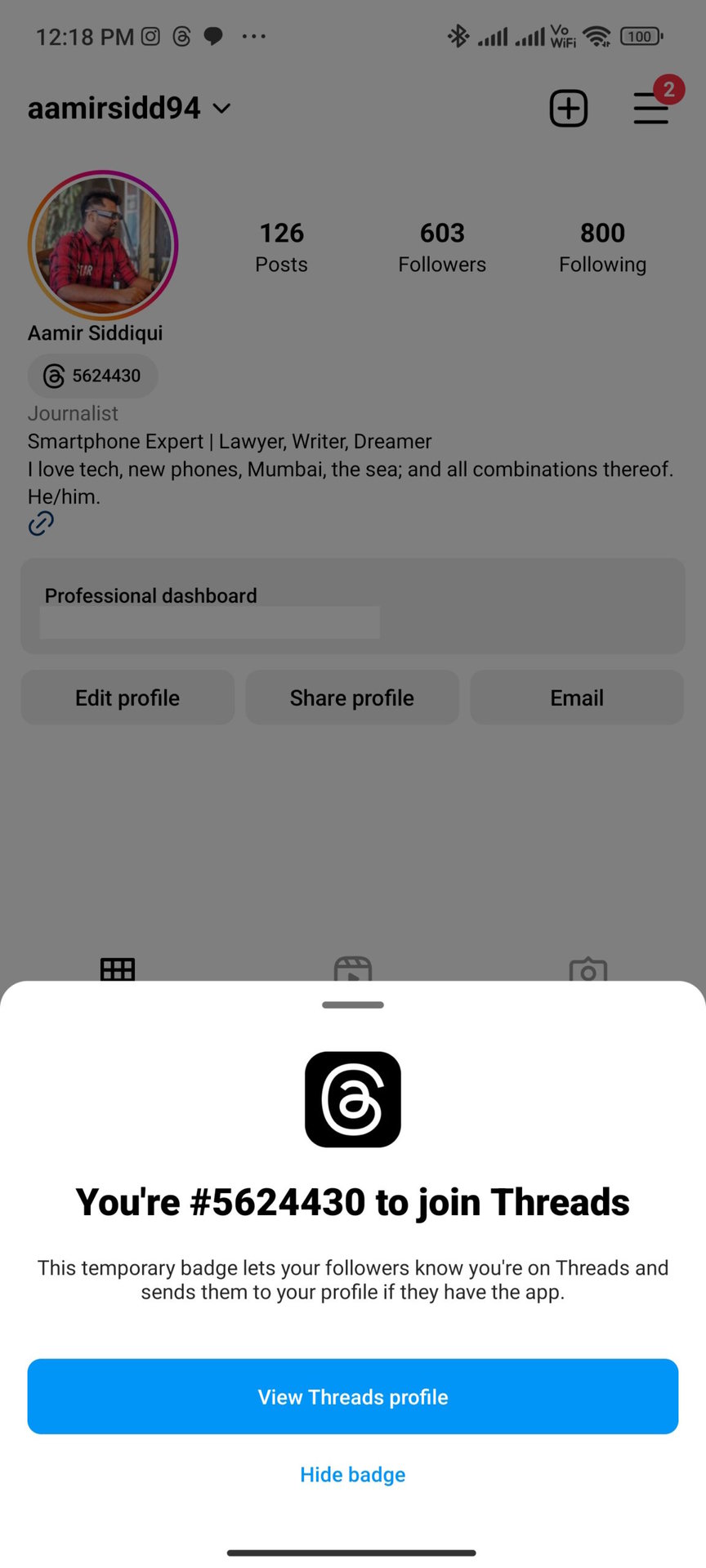The height and width of the screenshot is (1568, 706).
Task: Tap the Email button
Action: [x=577, y=697]
